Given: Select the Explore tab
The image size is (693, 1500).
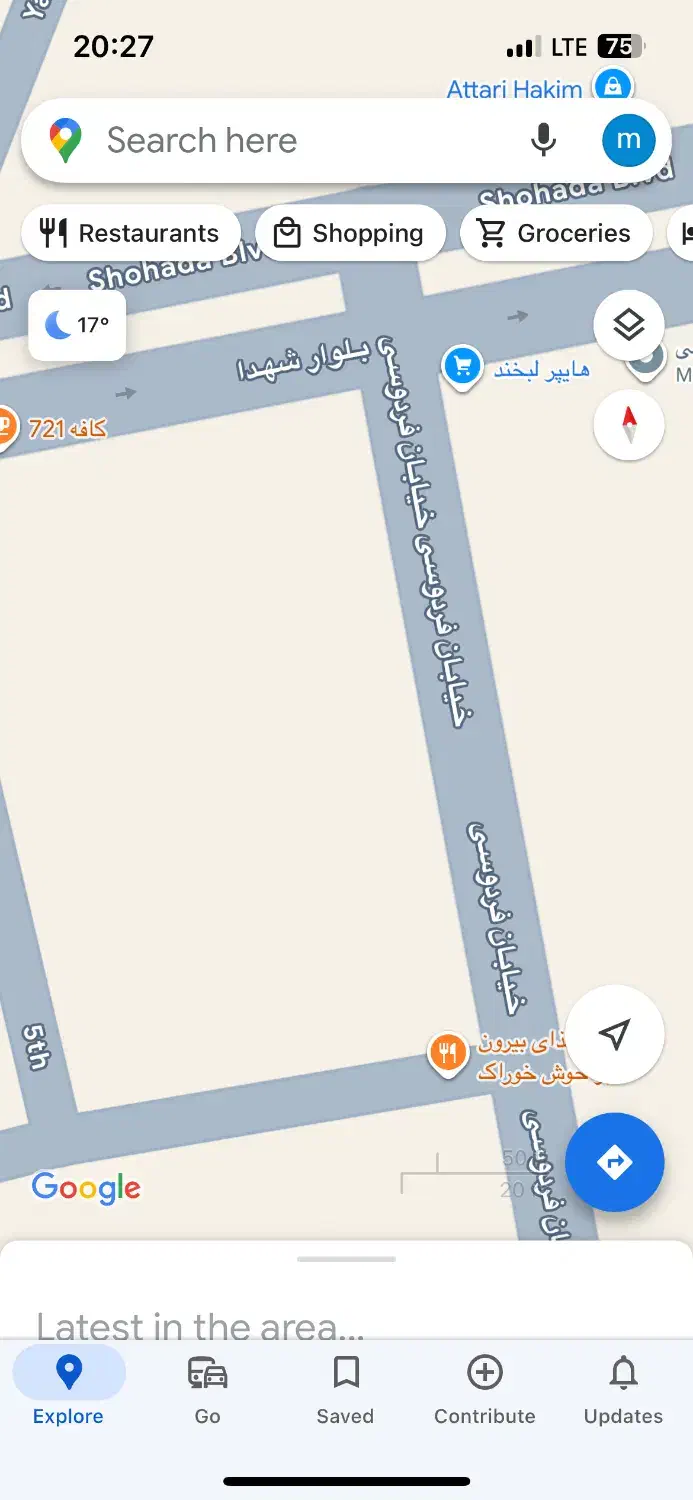Looking at the screenshot, I should 68,1388.
